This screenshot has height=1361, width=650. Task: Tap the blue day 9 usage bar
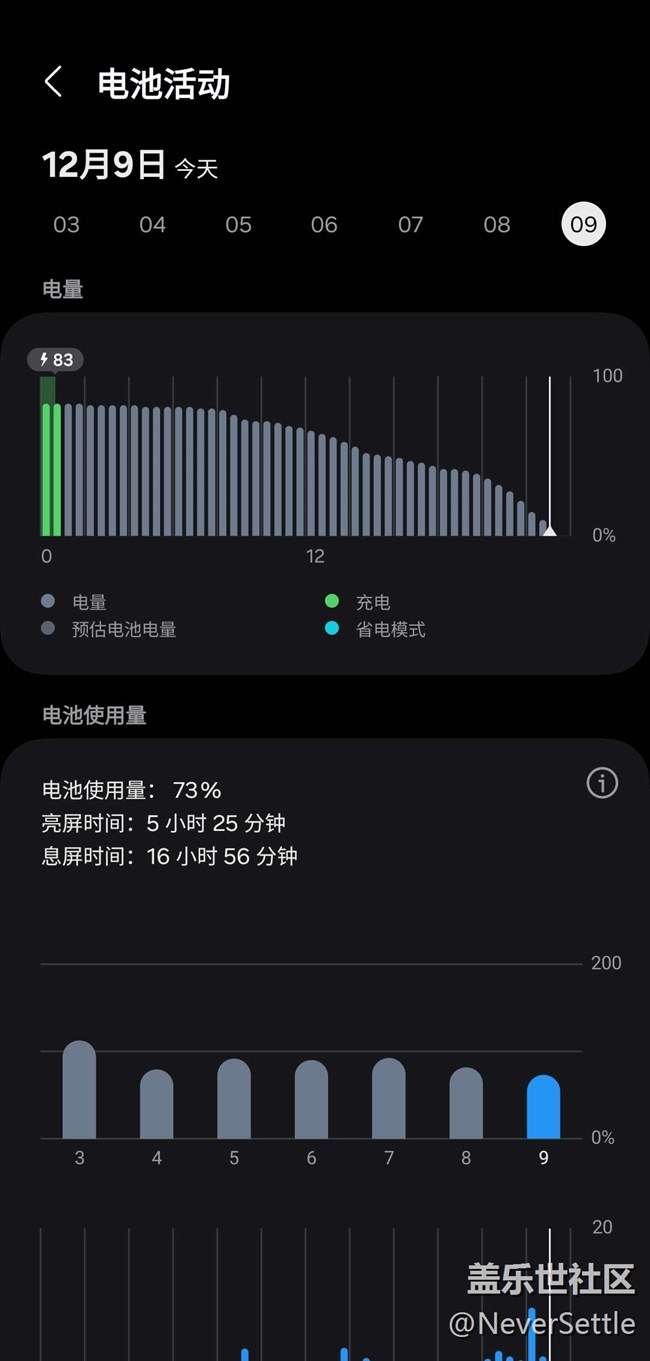tap(544, 1107)
